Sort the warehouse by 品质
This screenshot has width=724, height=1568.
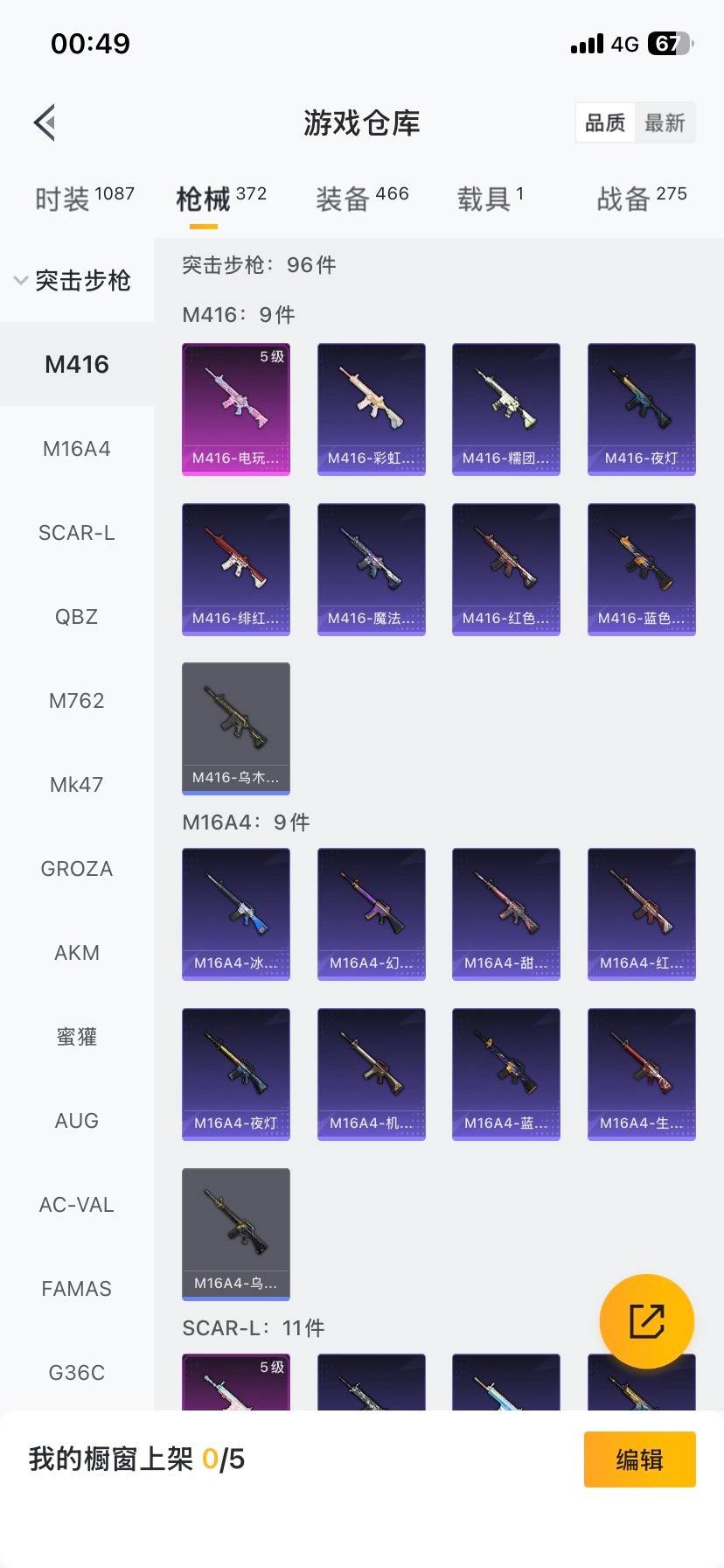tap(605, 123)
